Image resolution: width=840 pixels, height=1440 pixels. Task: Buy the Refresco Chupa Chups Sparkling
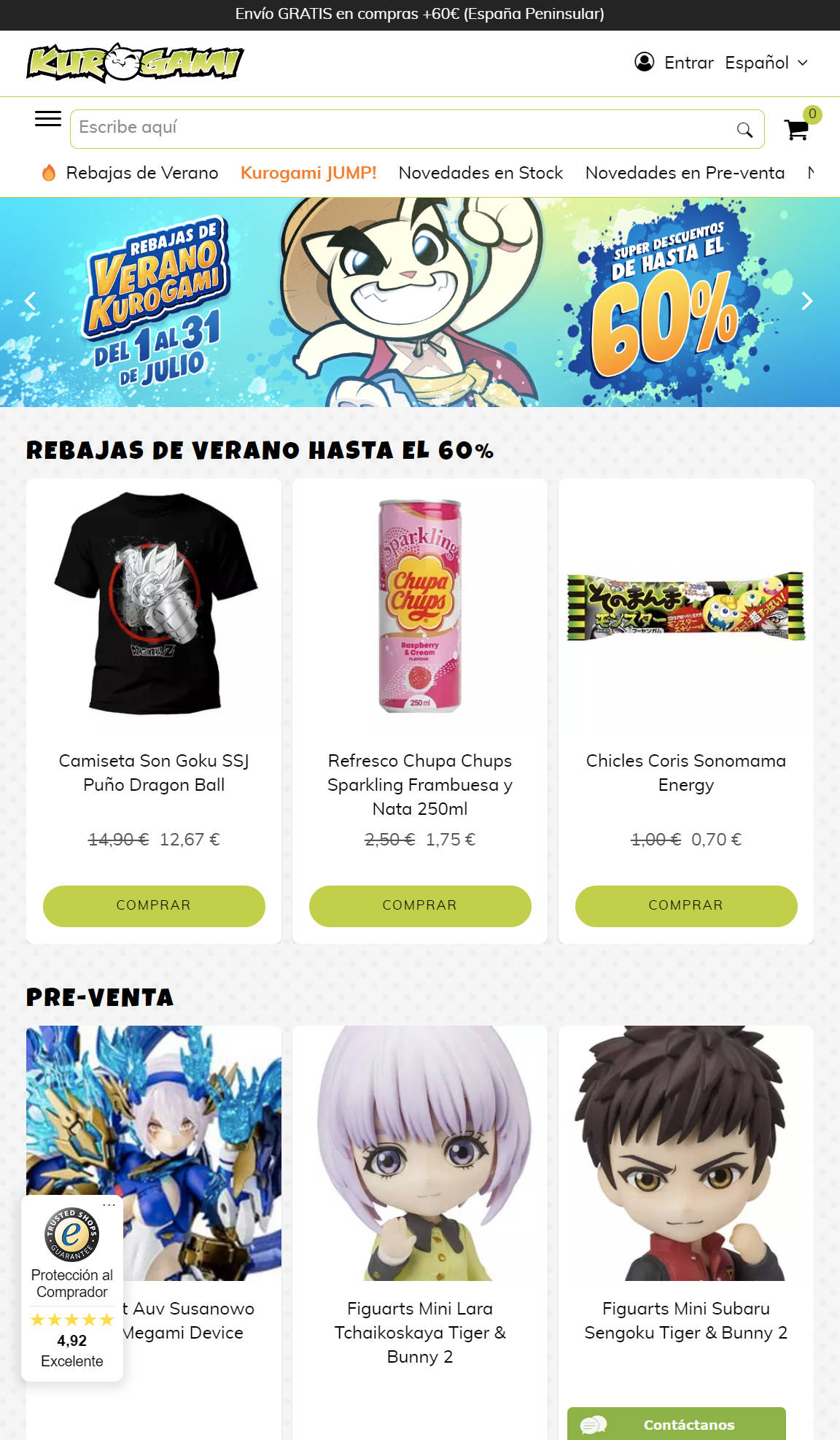[x=420, y=905]
